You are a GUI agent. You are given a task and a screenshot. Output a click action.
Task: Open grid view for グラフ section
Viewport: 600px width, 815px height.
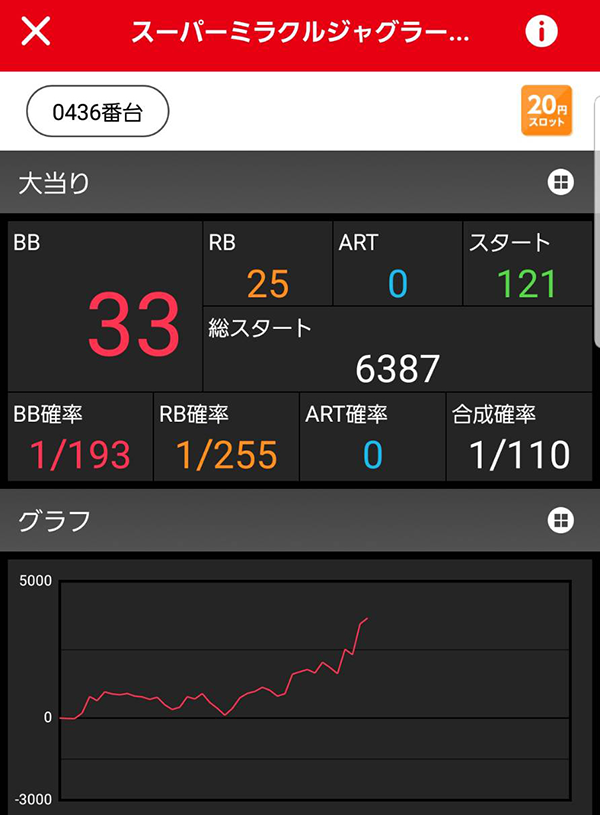[560, 520]
